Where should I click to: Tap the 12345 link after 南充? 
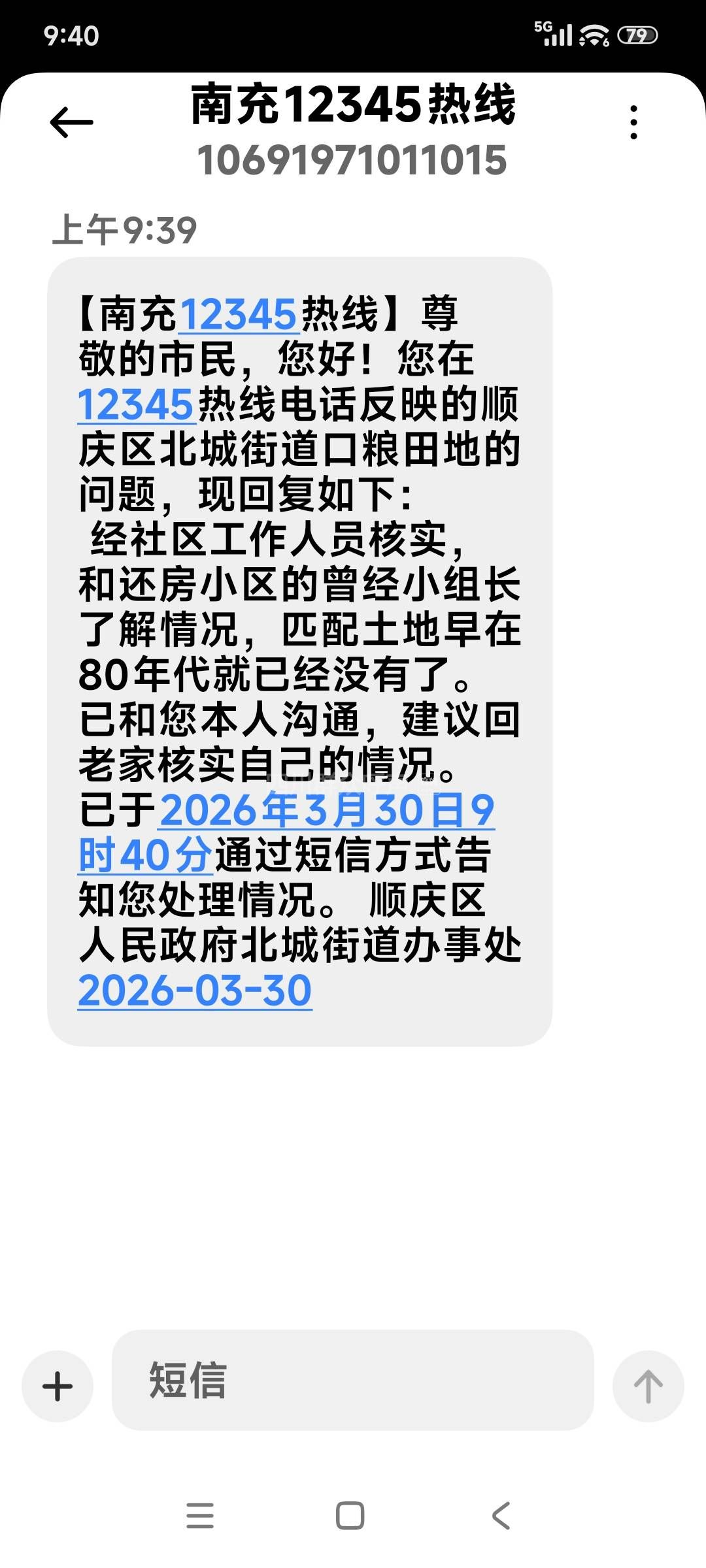coord(239,314)
